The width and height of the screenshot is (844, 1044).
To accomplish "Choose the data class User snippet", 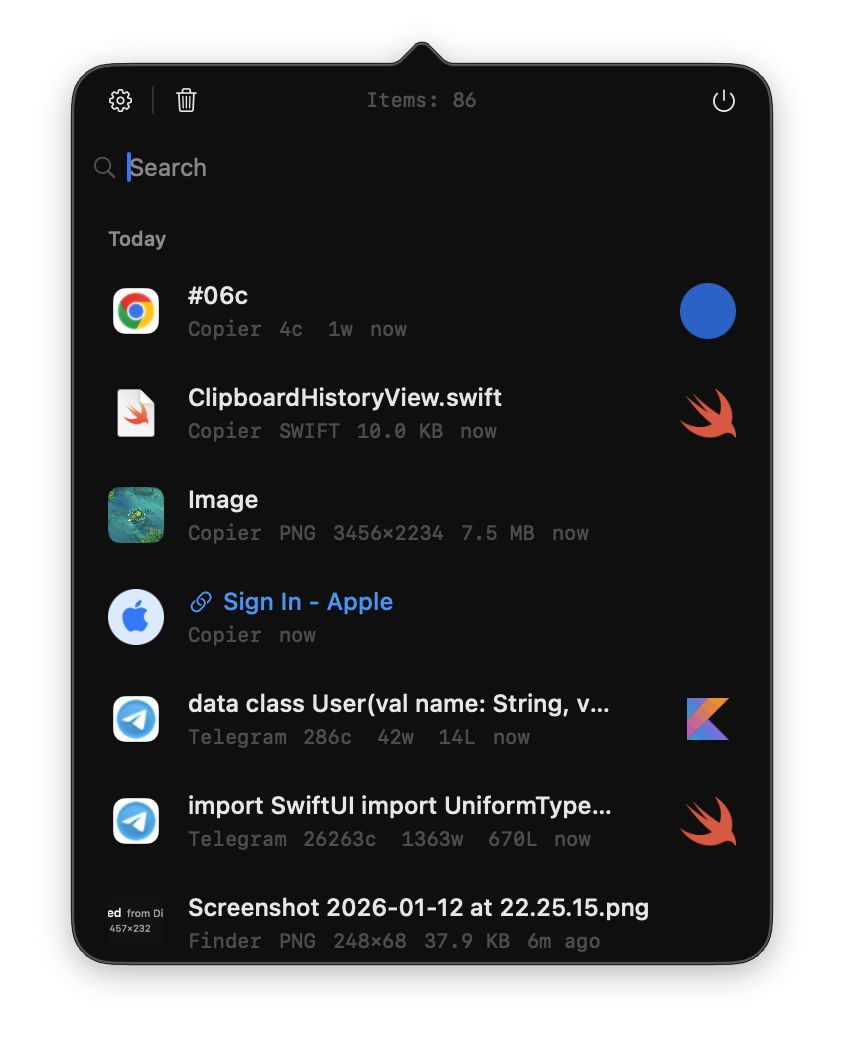I will pyautogui.click(x=400, y=719).
